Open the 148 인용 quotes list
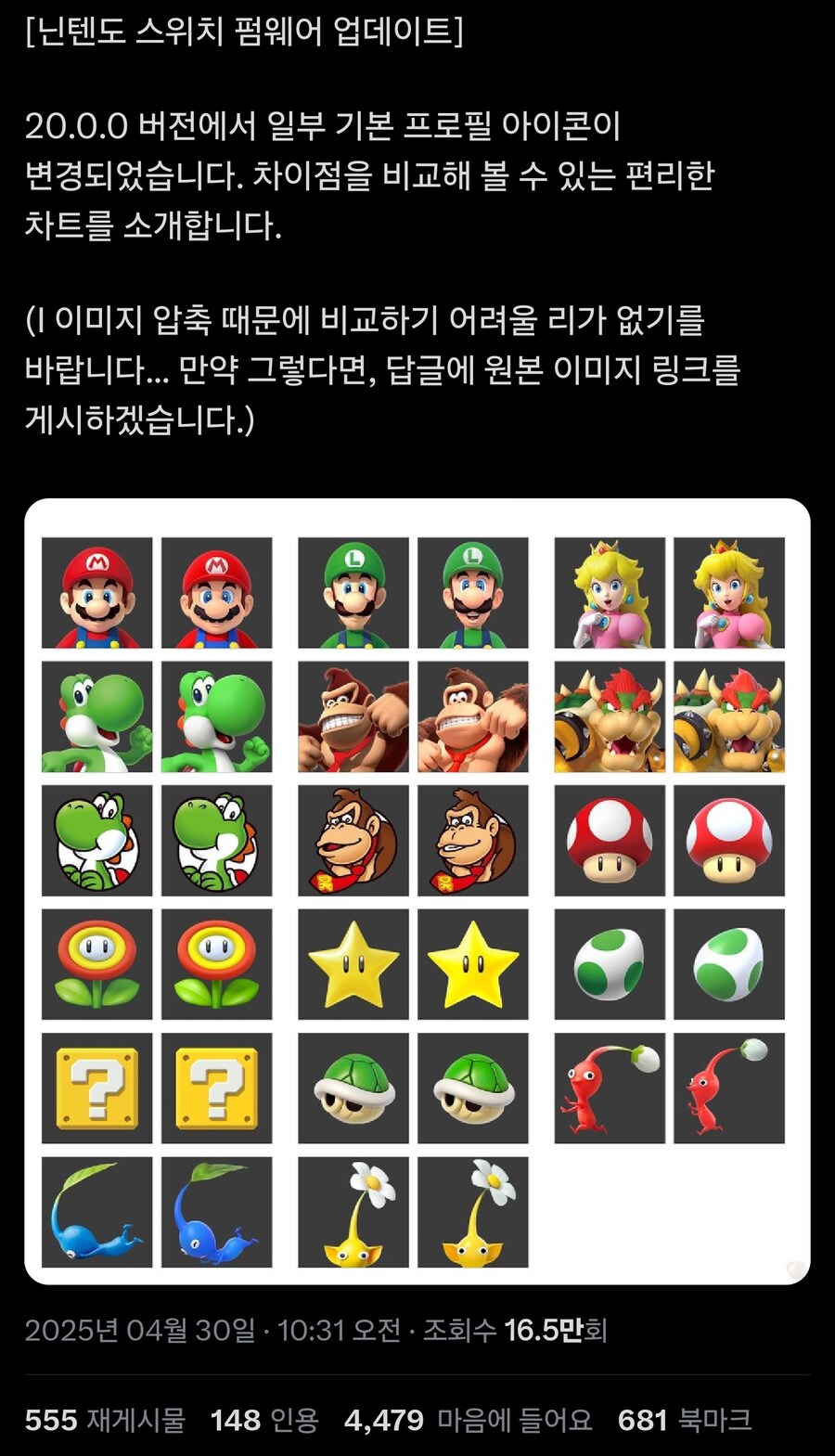 tap(264, 1420)
